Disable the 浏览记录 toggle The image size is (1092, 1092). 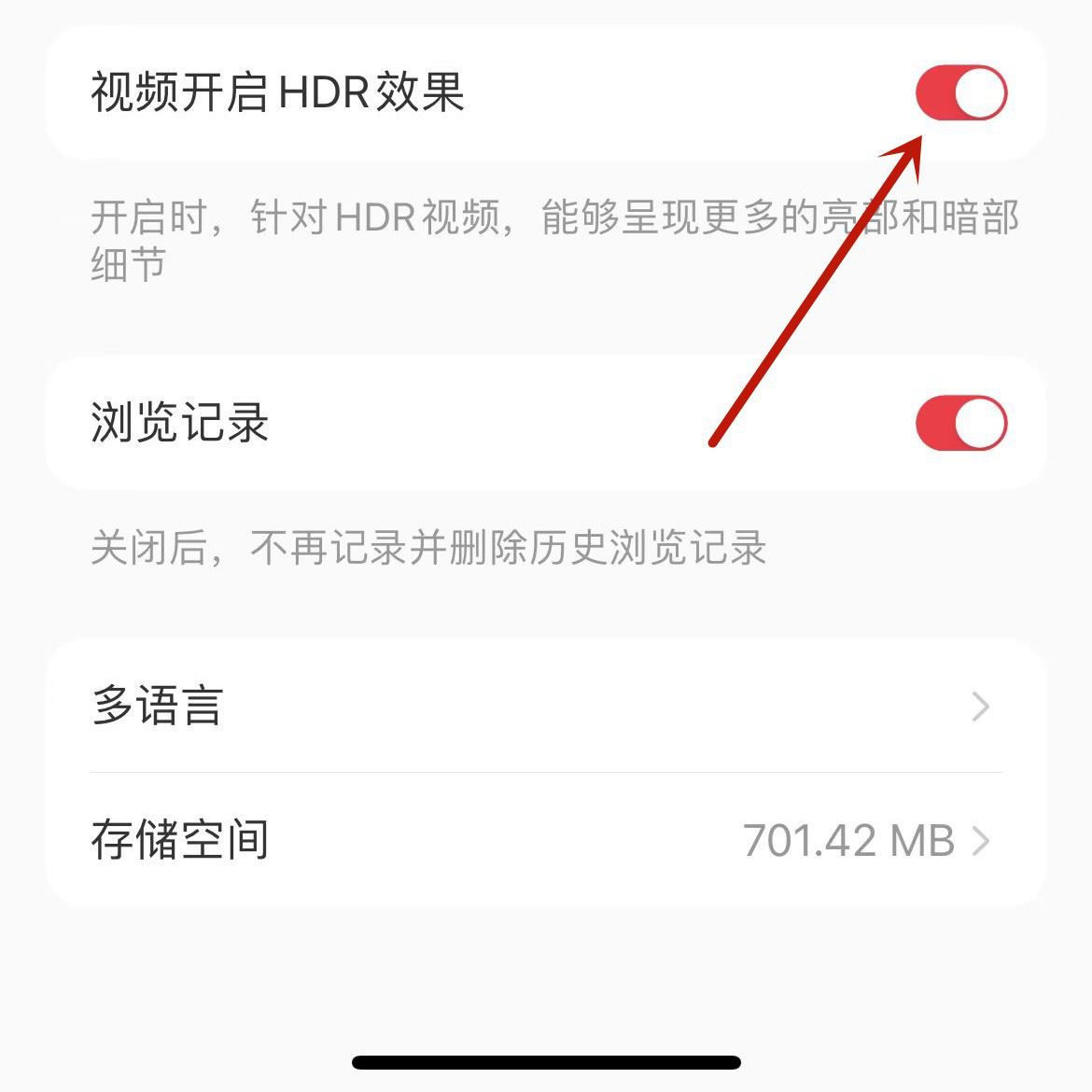click(960, 424)
